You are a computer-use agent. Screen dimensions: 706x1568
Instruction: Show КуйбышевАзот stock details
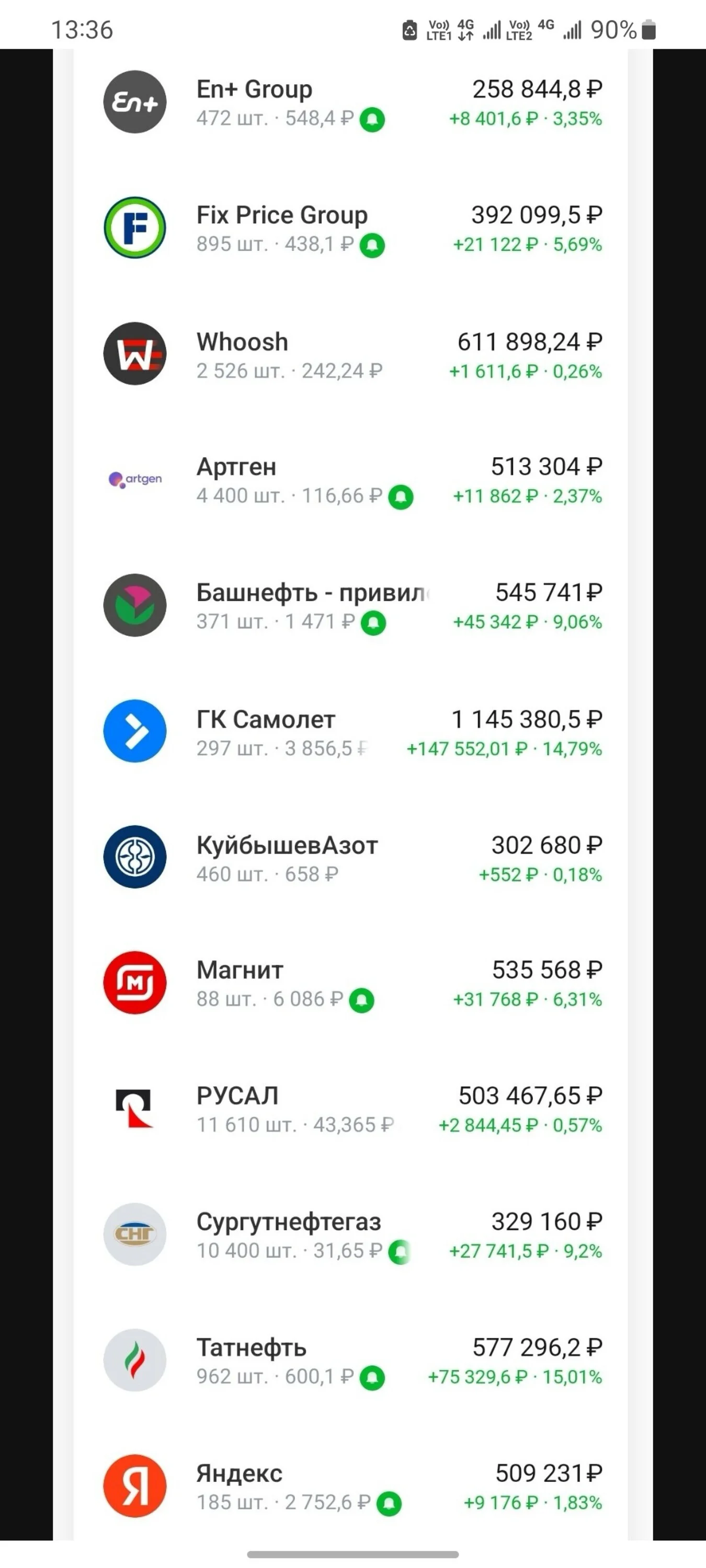[352, 858]
